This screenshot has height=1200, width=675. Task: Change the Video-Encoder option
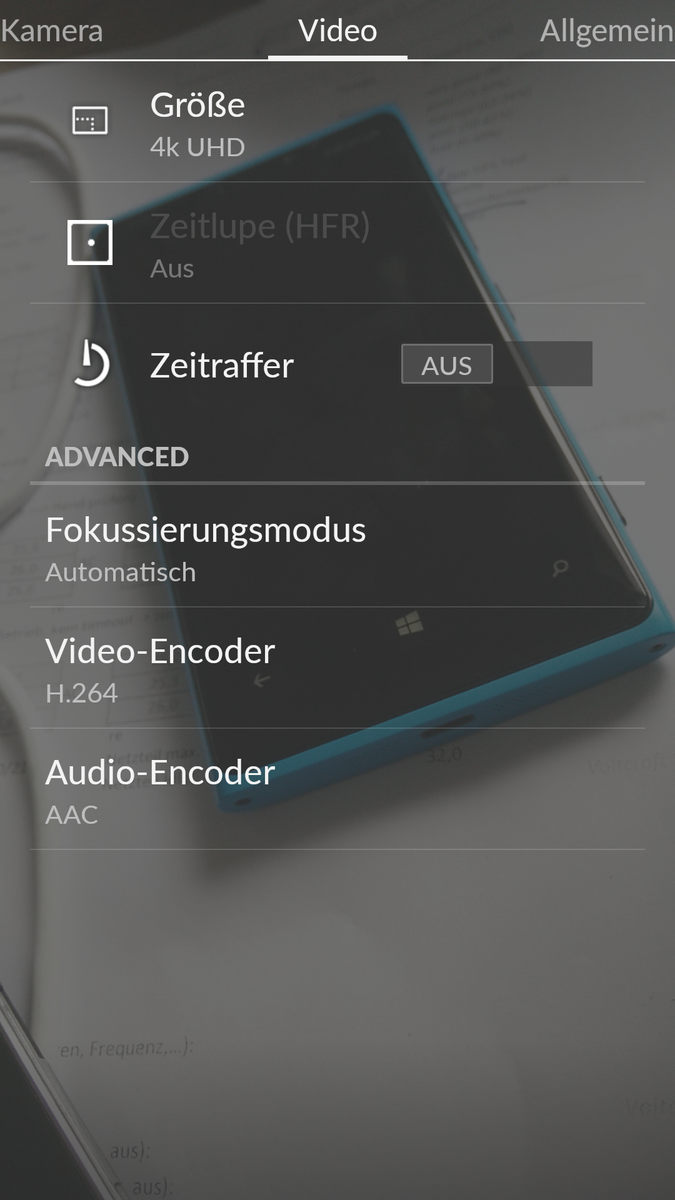[336, 668]
